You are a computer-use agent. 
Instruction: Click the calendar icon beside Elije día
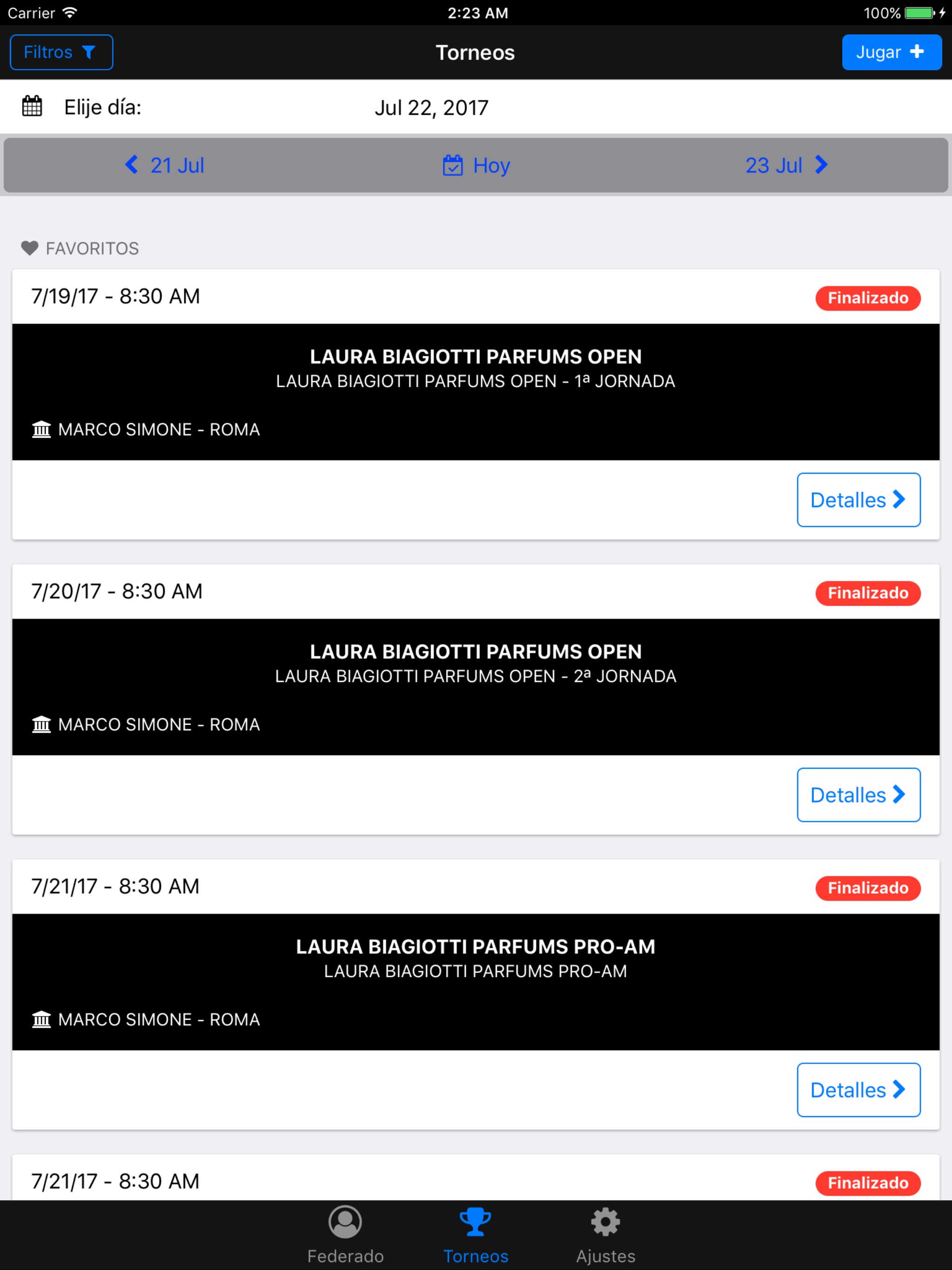(x=32, y=106)
